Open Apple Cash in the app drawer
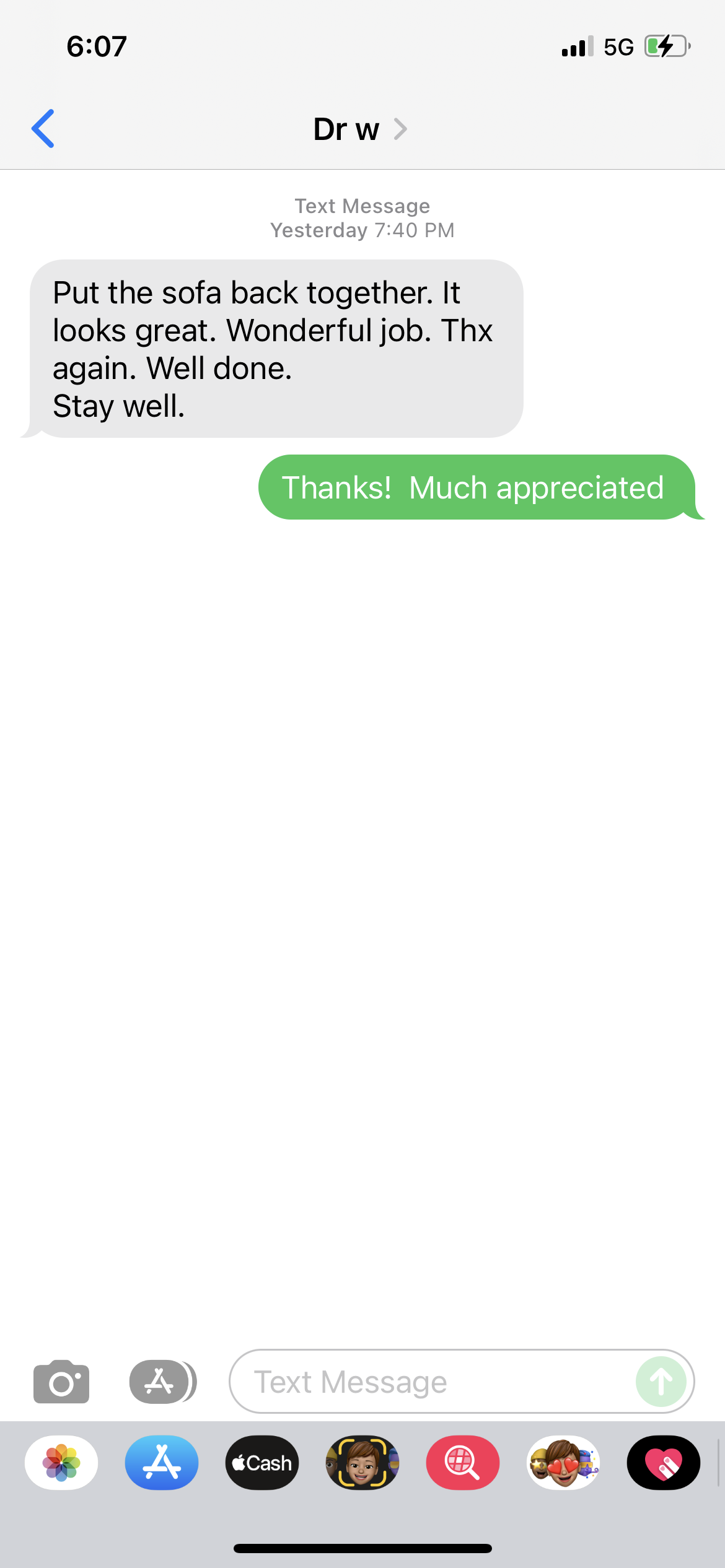Viewport: 725px width, 1568px height. coord(262,1463)
